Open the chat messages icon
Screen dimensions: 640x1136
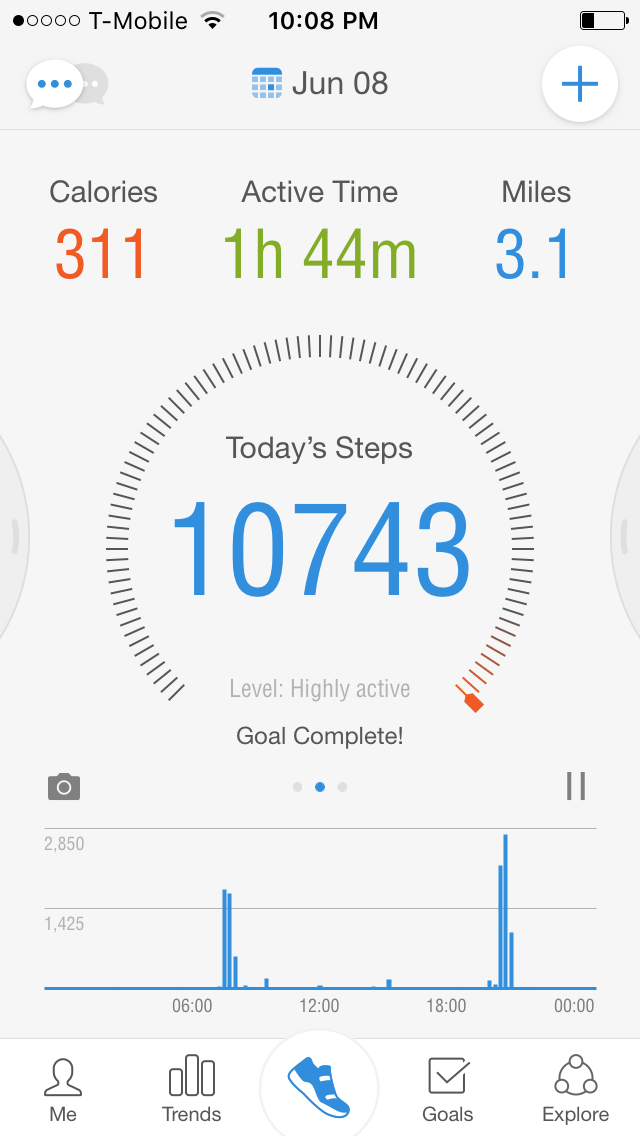tap(64, 85)
